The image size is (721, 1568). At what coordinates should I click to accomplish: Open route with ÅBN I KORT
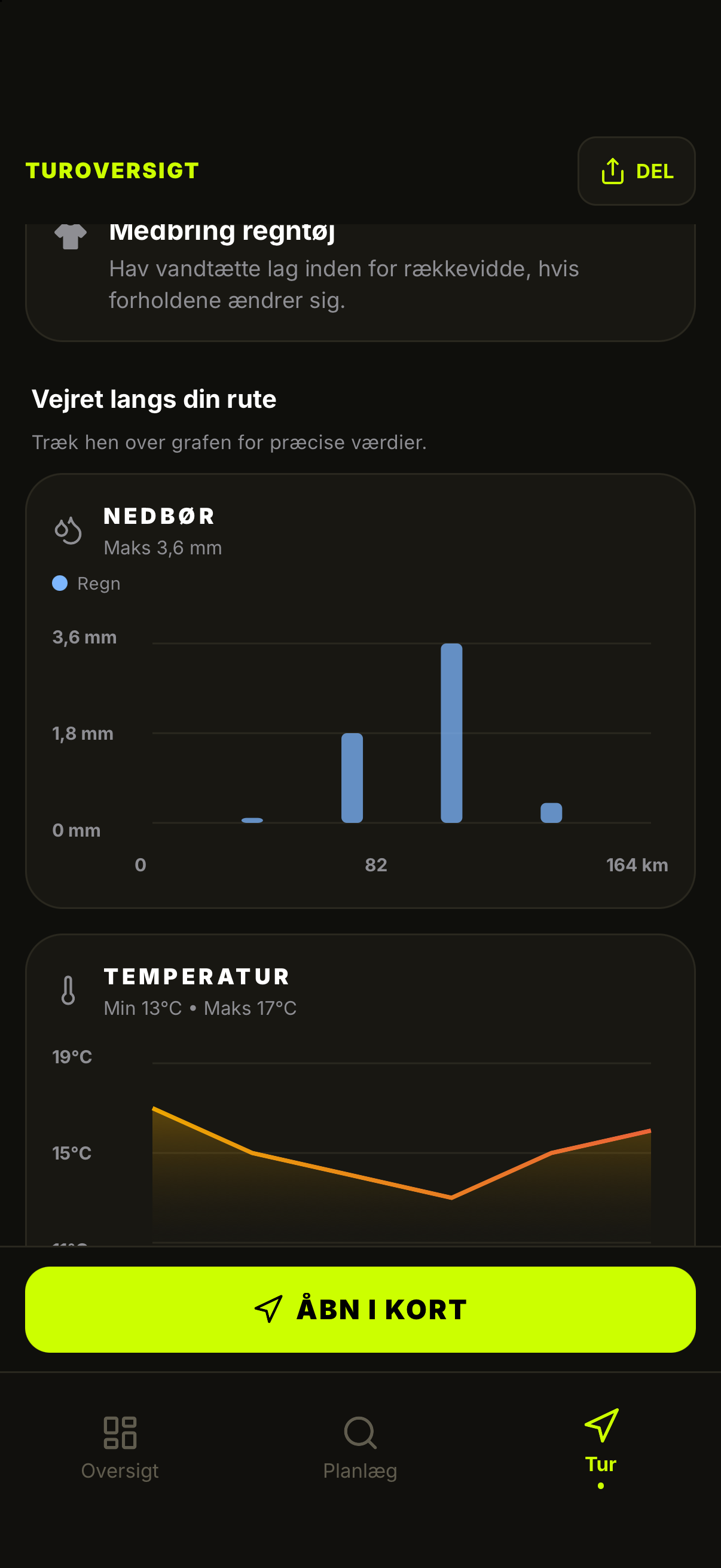pyautogui.click(x=360, y=1309)
